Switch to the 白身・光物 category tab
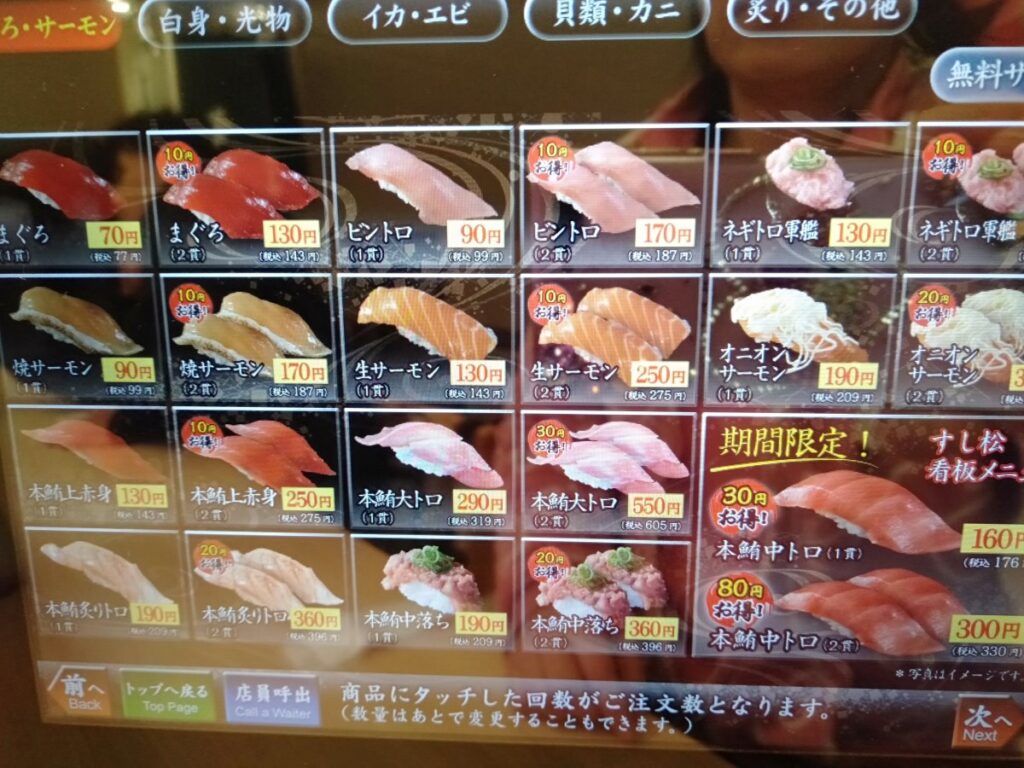The height and width of the screenshot is (768, 1024). click(x=226, y=21)
